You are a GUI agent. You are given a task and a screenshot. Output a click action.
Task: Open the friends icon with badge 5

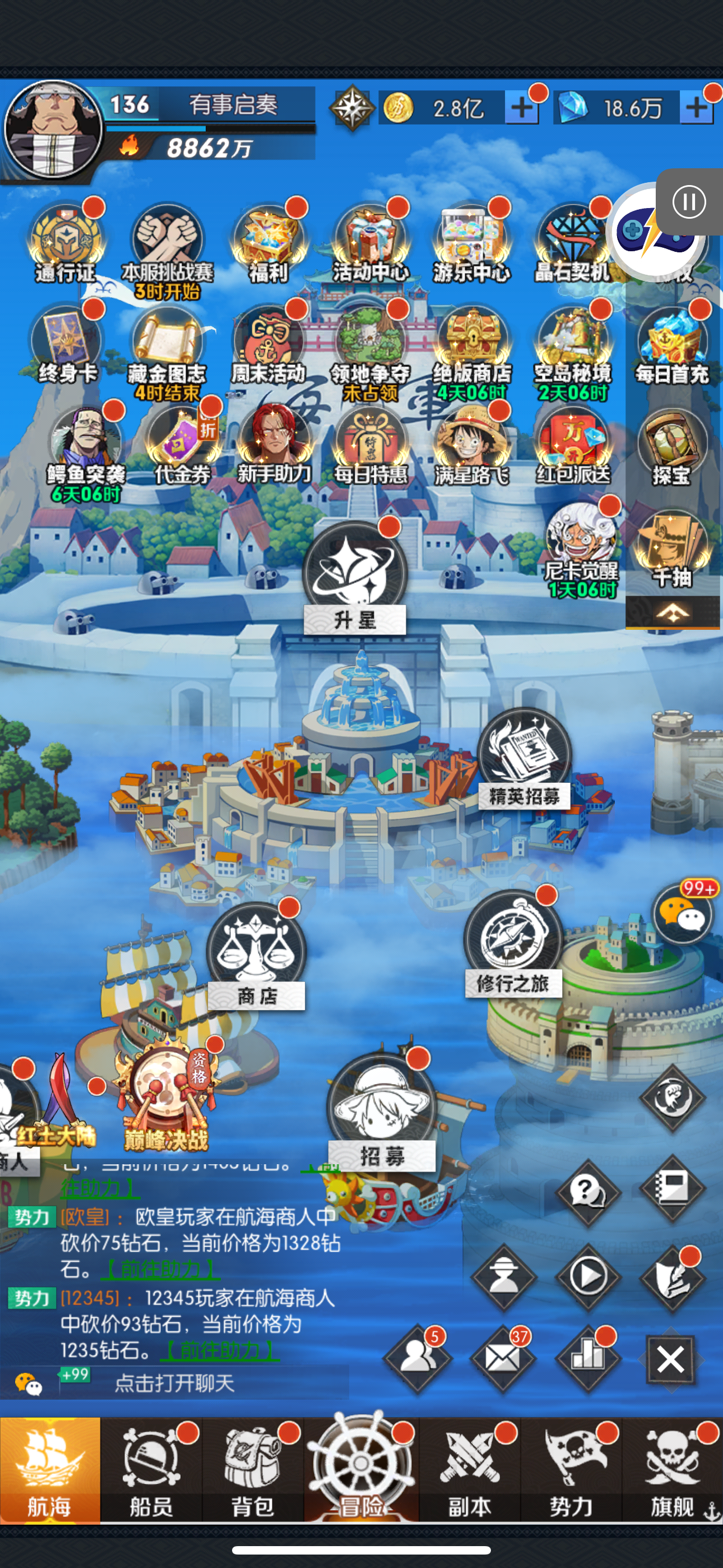[418, 1358]
